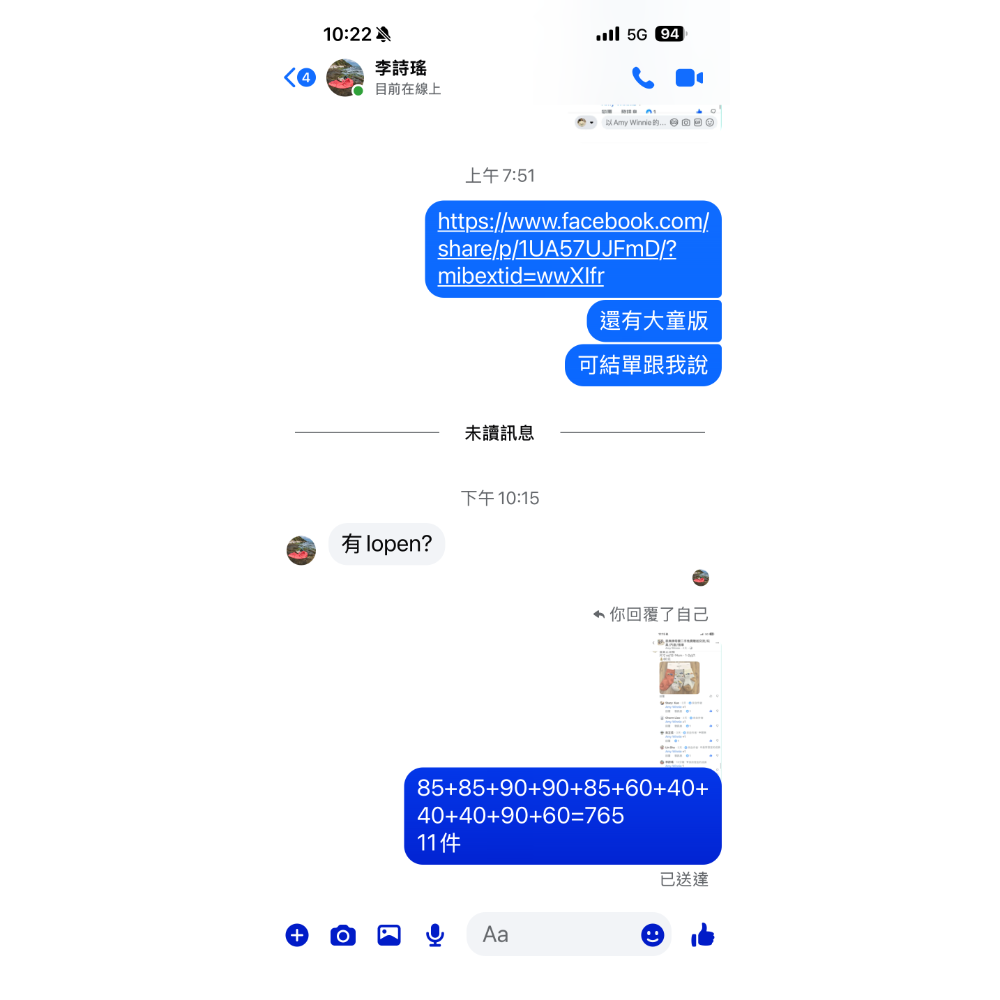Image resolution: width=1000 pixels, height=1000 pixels.
Task: Focus the Aa message text field
Action: [x=555, y=935]
